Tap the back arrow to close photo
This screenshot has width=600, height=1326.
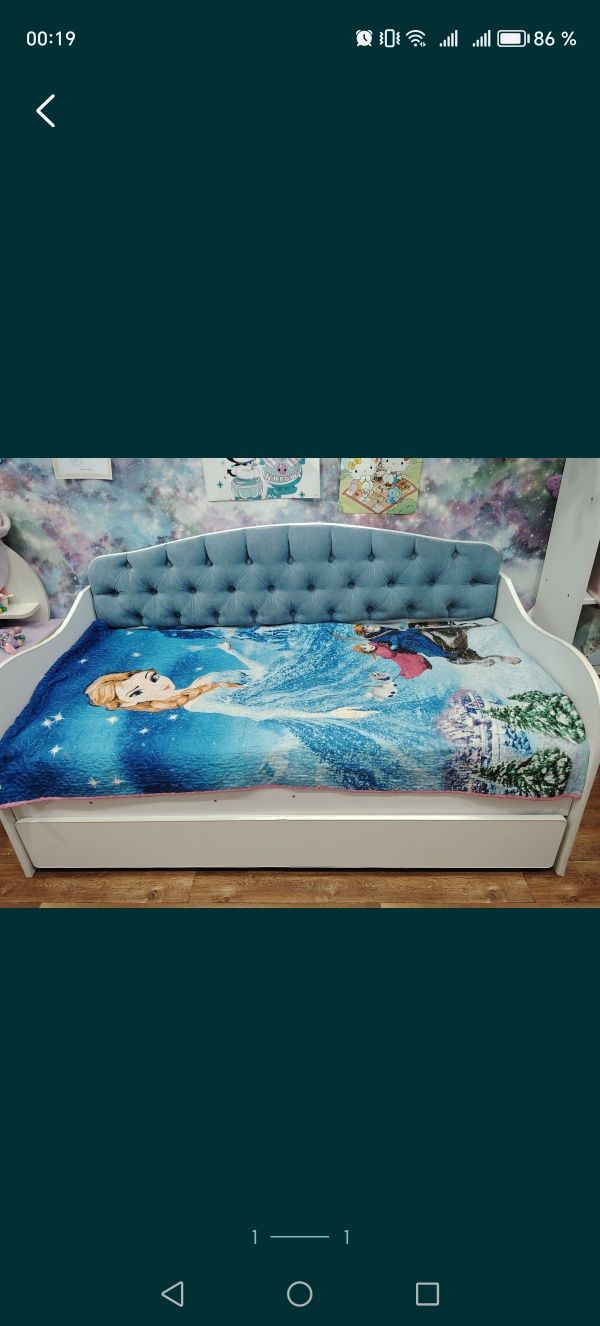[x=46, y=110]
